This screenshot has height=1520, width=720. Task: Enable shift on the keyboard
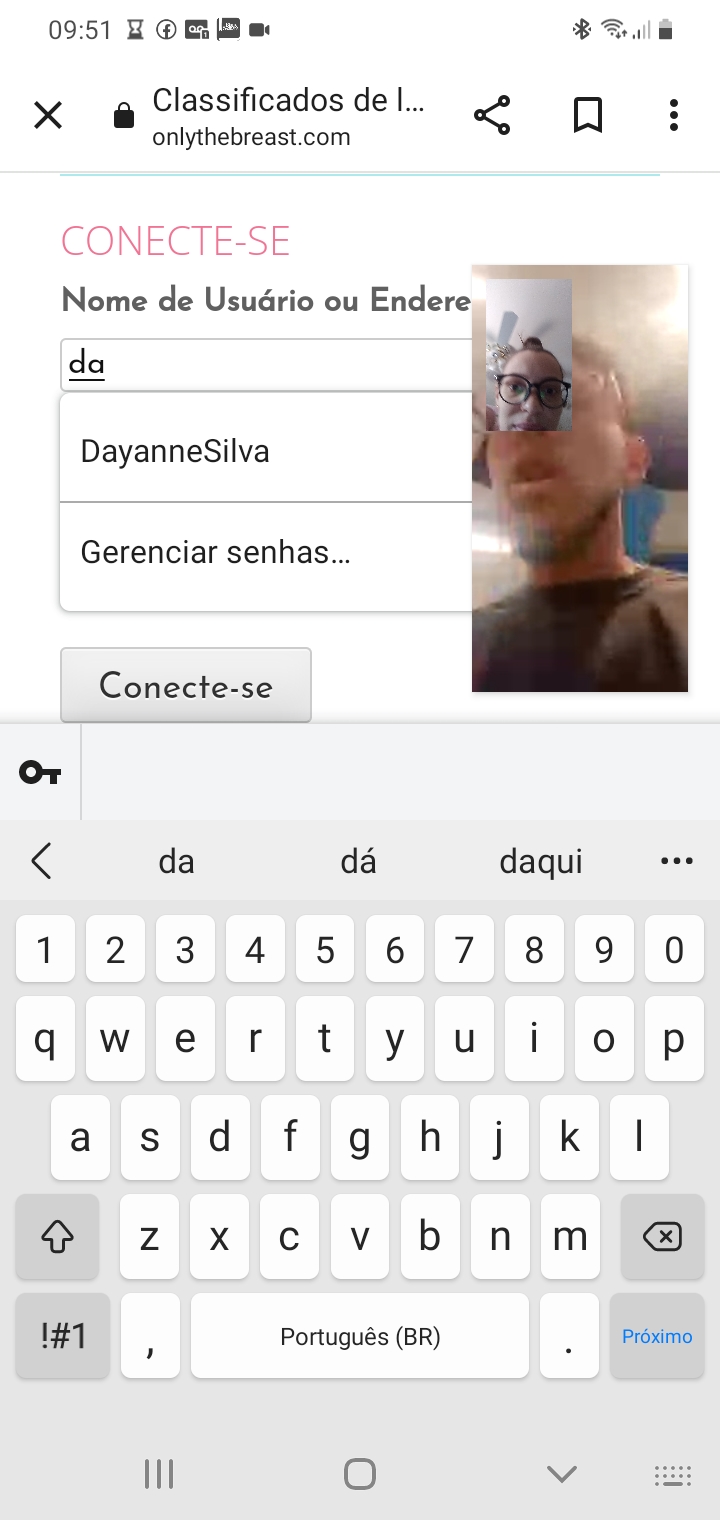pyautogui.click(x=58, y=1237)
